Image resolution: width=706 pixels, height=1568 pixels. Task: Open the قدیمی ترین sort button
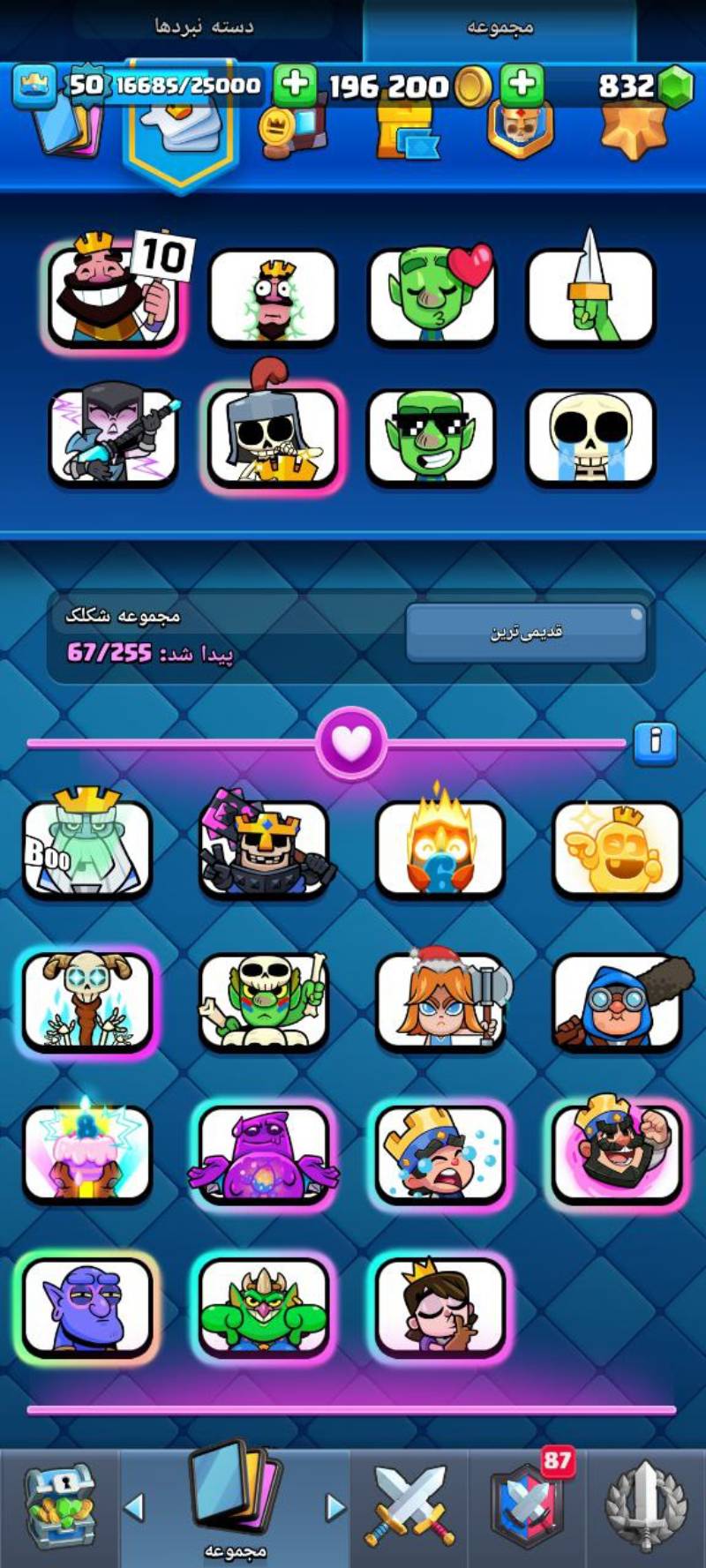click(x=526, y=632)
